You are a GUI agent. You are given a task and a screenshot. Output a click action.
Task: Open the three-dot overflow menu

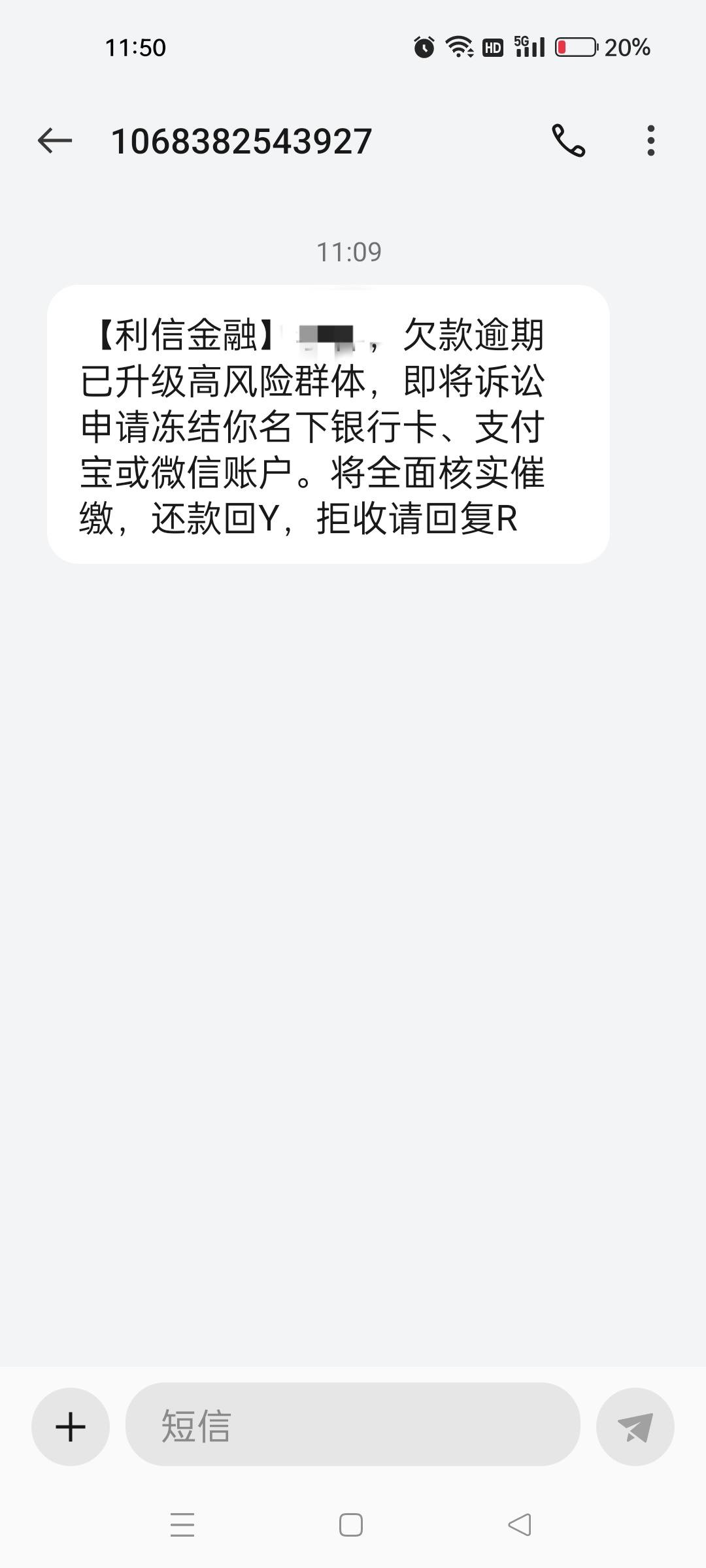[x=650, y=140]
